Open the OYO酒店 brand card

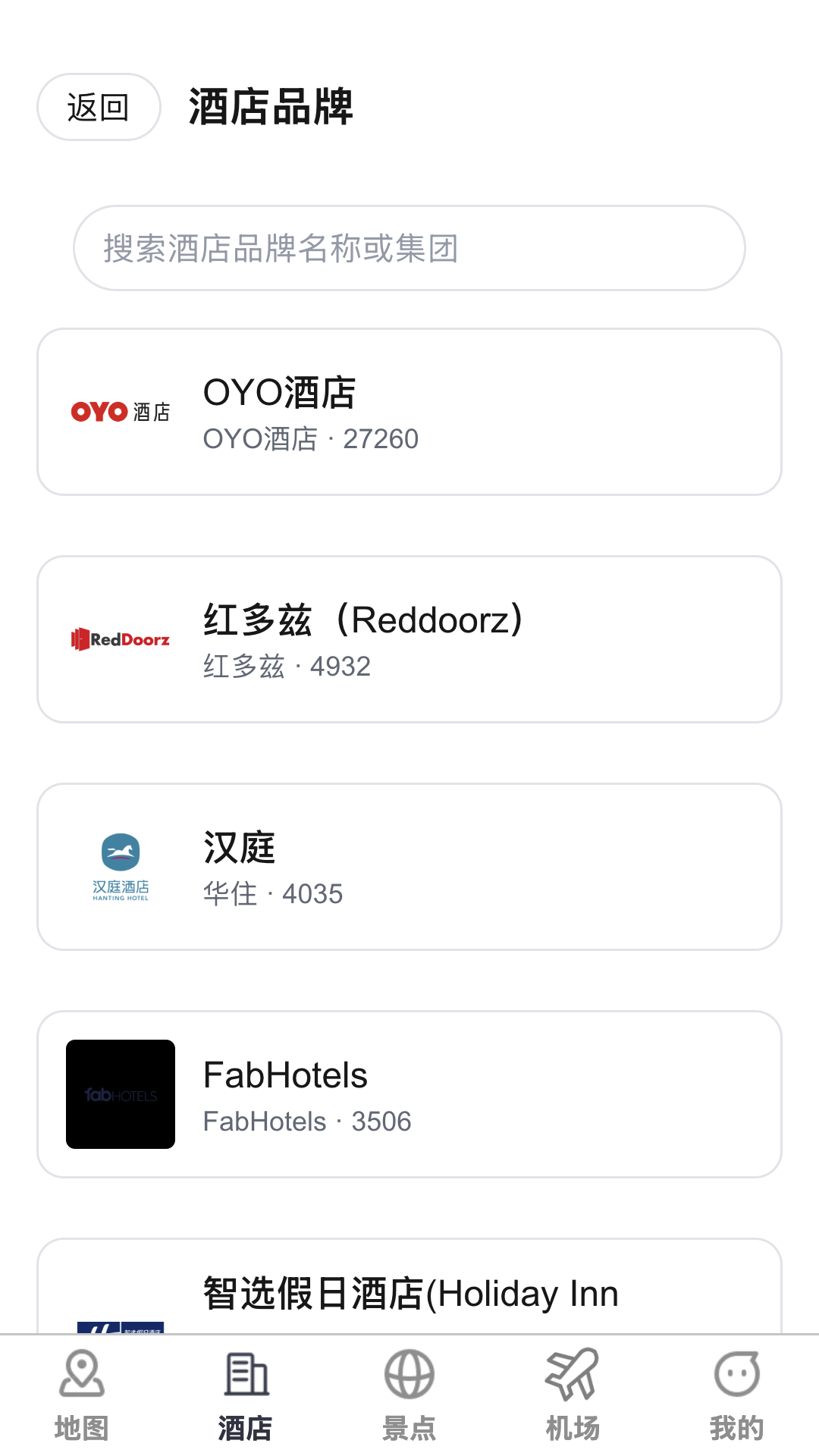coord(409,412)
